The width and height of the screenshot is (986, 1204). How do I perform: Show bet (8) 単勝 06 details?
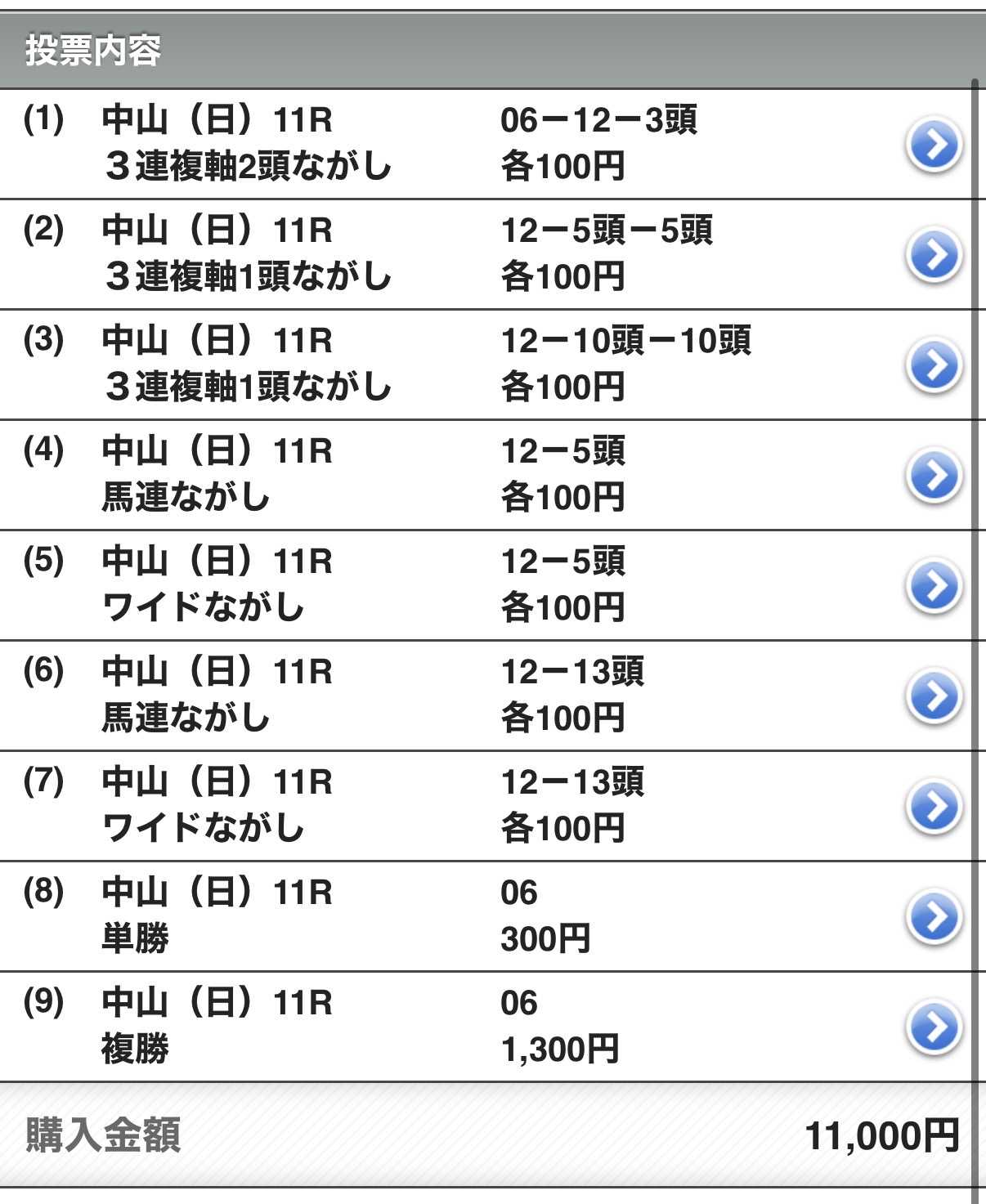[x=934, y=917]
